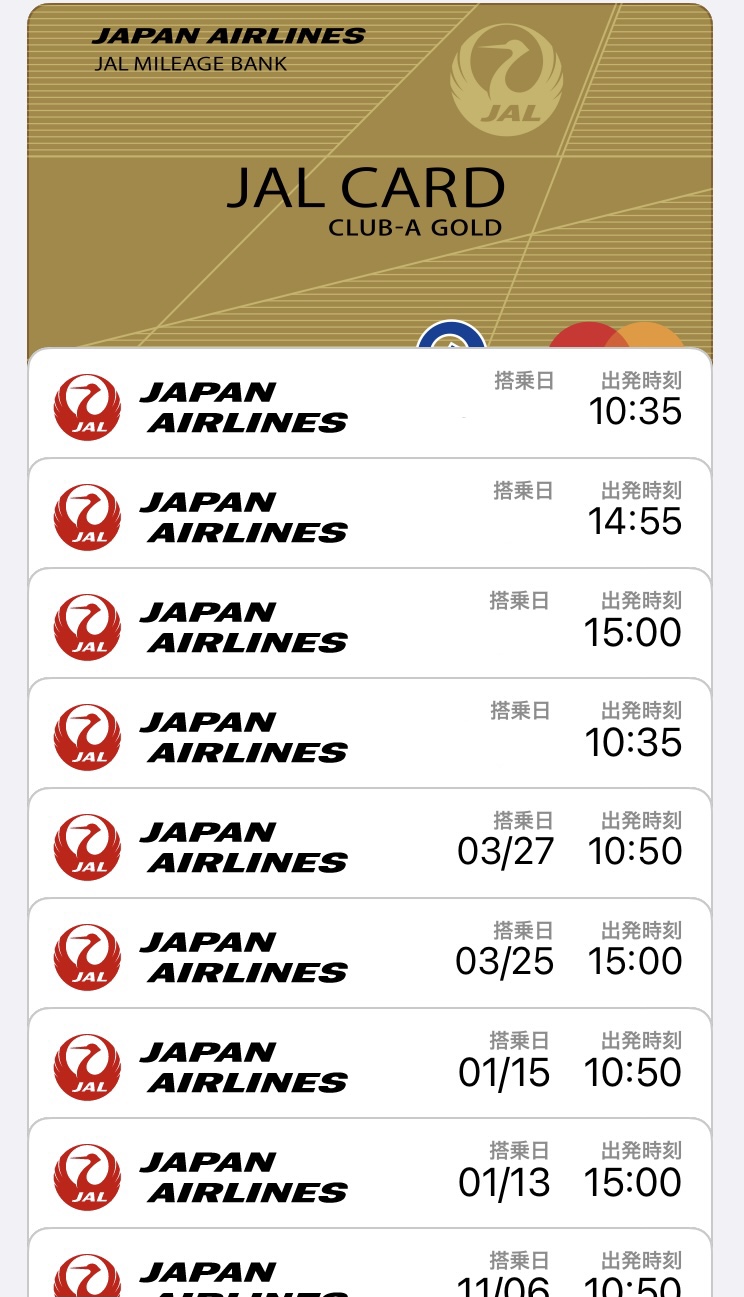Open the boarding pass departing at 14:55
Image resolution: width=744 pixels, height=1297 pixels.
pos(370,514)
